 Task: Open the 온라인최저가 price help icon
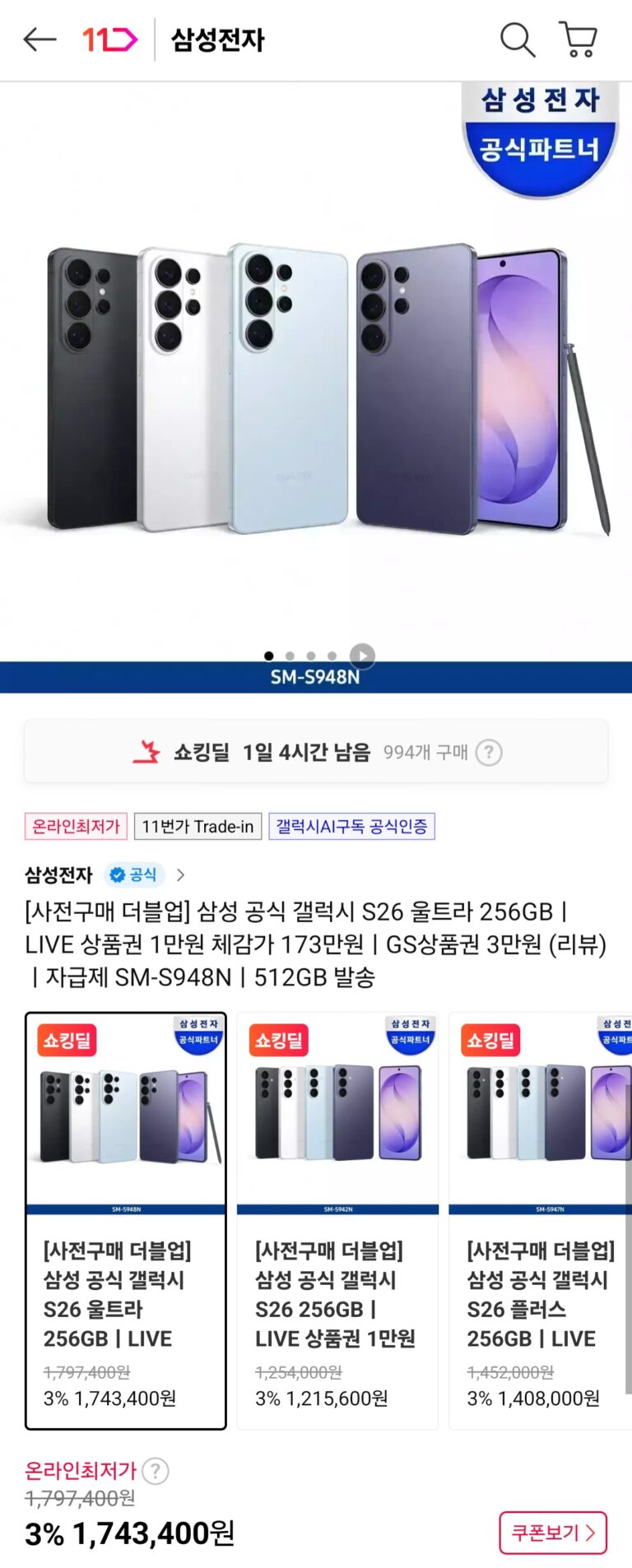156,1470
